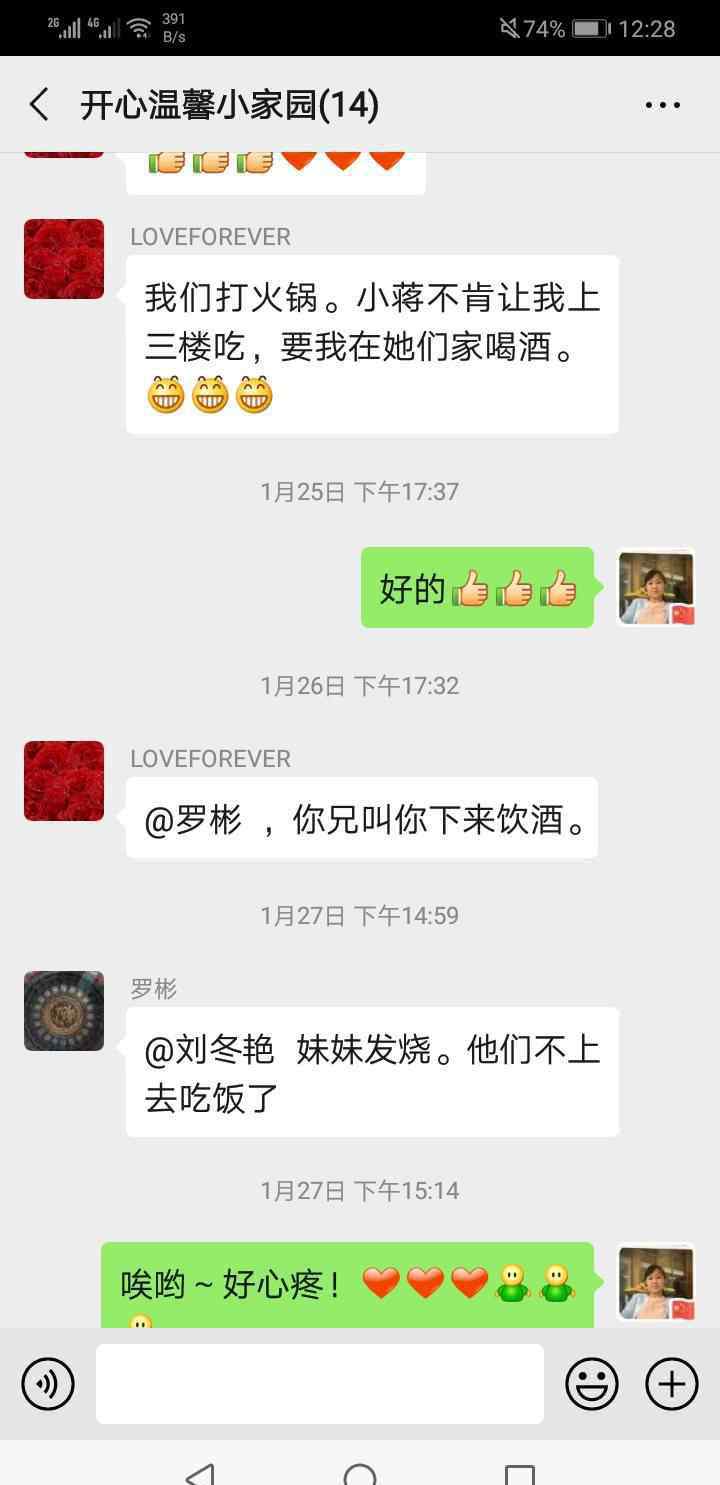
Task: Tap the system home button
Action: [x=360, y=1474]
